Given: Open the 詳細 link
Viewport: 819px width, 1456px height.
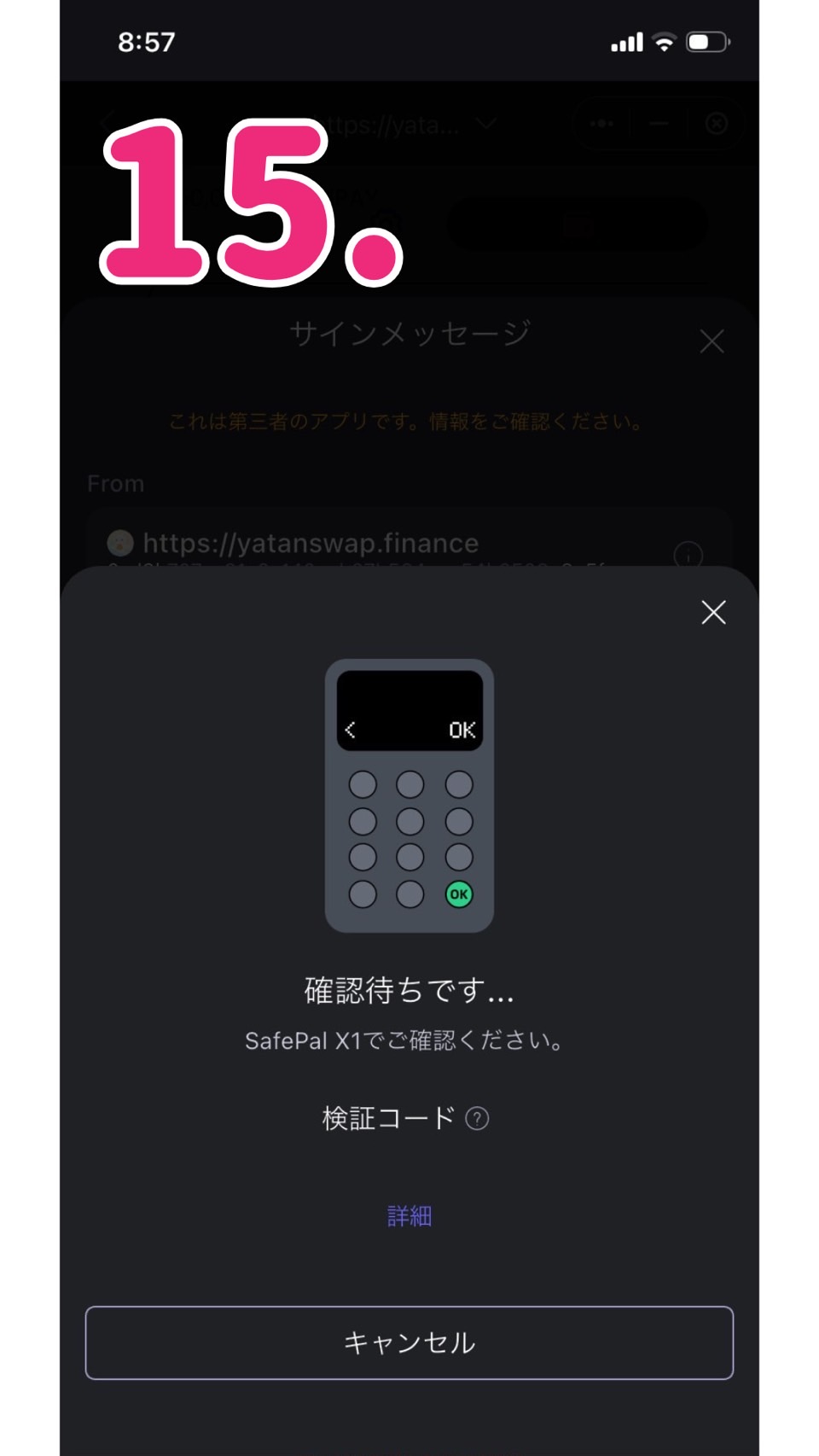Looking at the screenshot, I should point(409,1215).
